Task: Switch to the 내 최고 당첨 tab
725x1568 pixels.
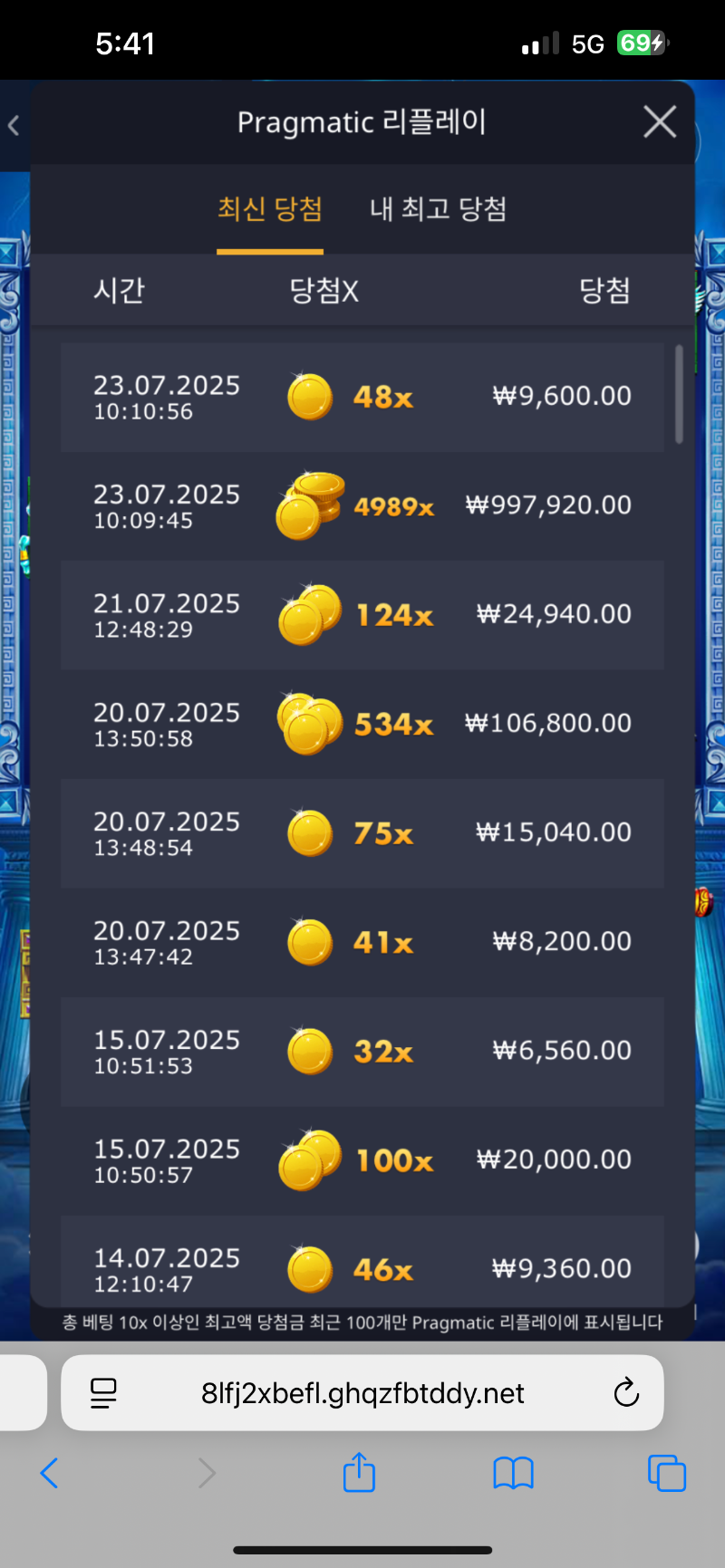Action: (438, 209)
